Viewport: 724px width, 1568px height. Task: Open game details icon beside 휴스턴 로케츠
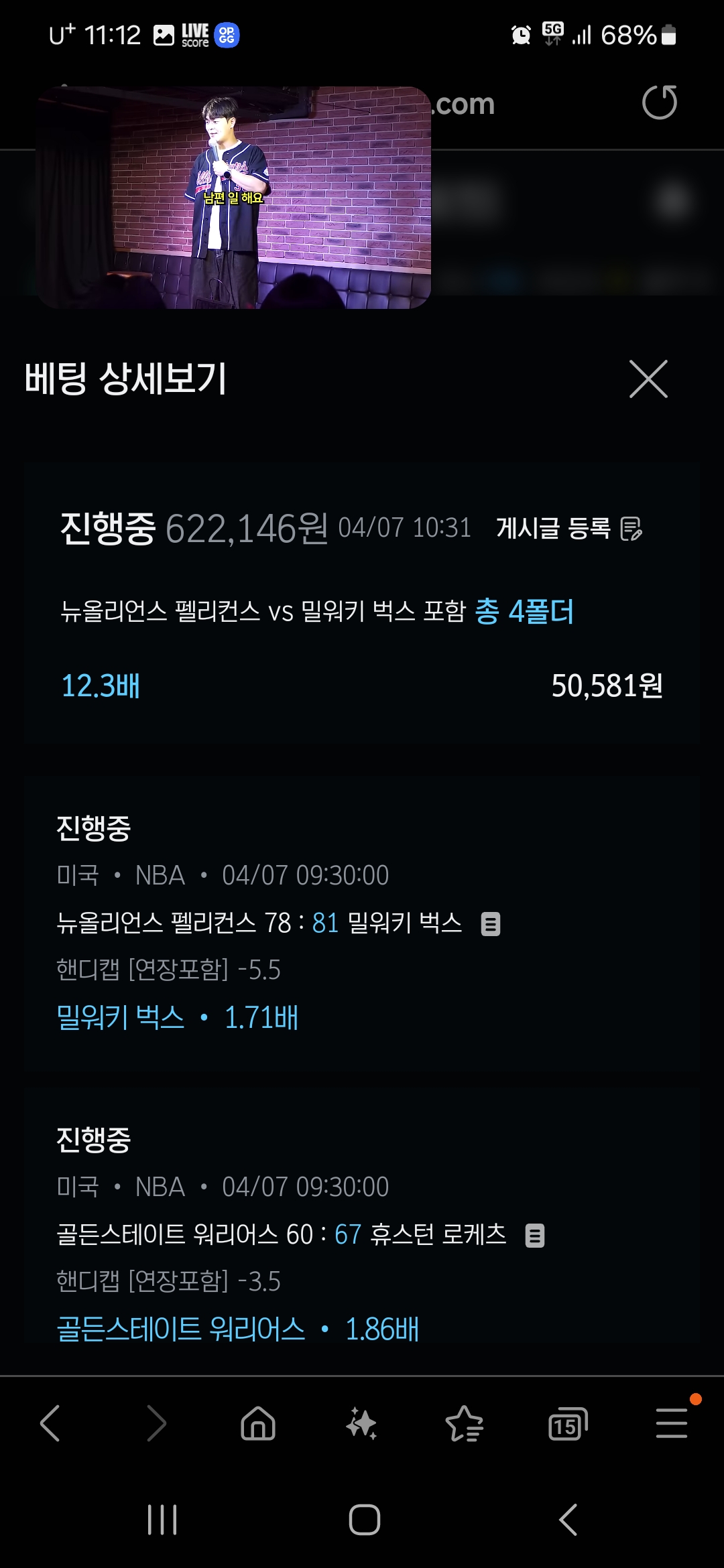pos(535,1235)
